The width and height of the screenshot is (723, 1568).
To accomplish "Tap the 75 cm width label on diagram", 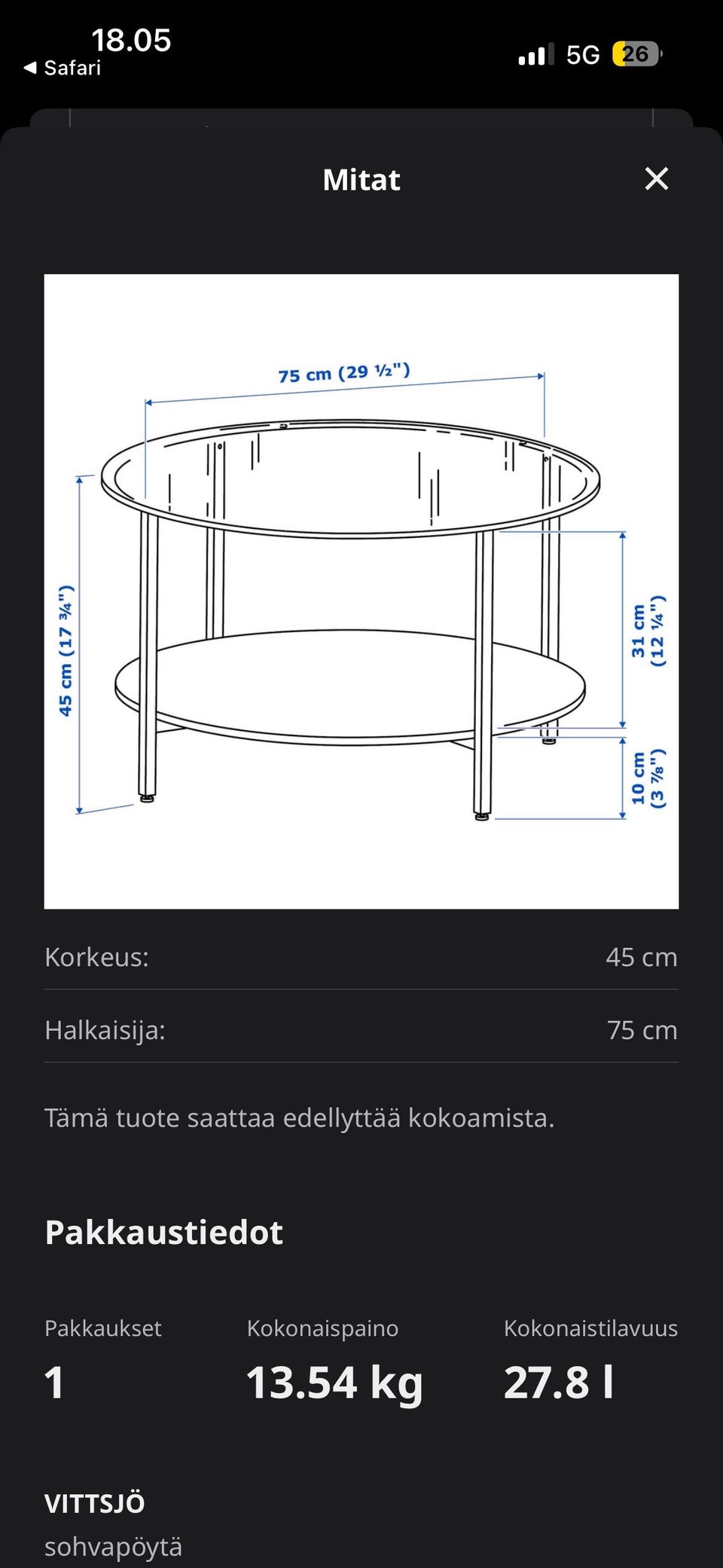I will click(x=345, y=371).
